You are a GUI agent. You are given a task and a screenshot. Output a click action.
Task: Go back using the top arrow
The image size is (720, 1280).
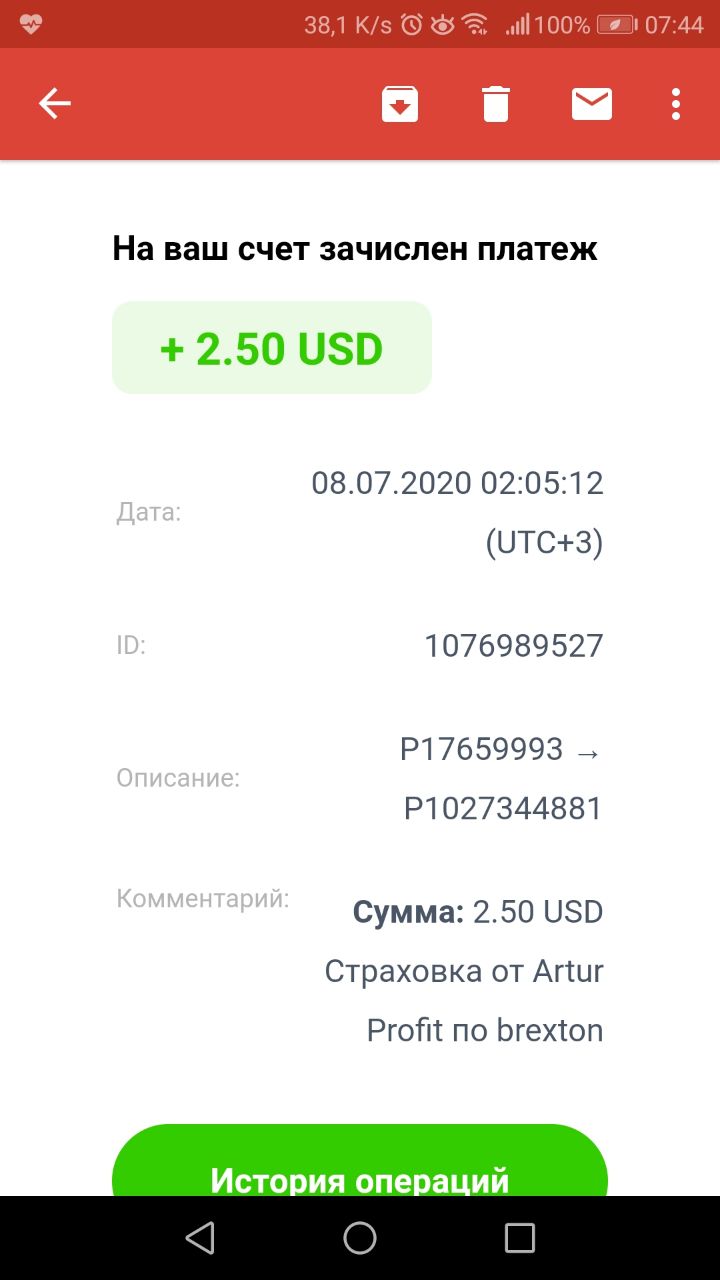(x=54, y=104)
